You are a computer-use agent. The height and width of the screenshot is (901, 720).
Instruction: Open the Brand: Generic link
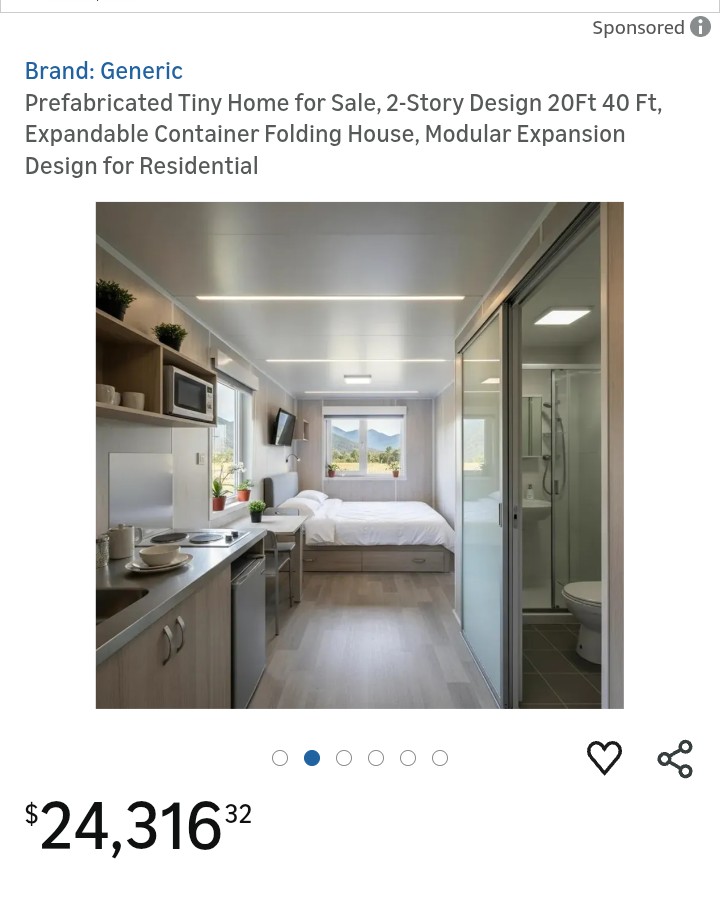tap(104, 71)
